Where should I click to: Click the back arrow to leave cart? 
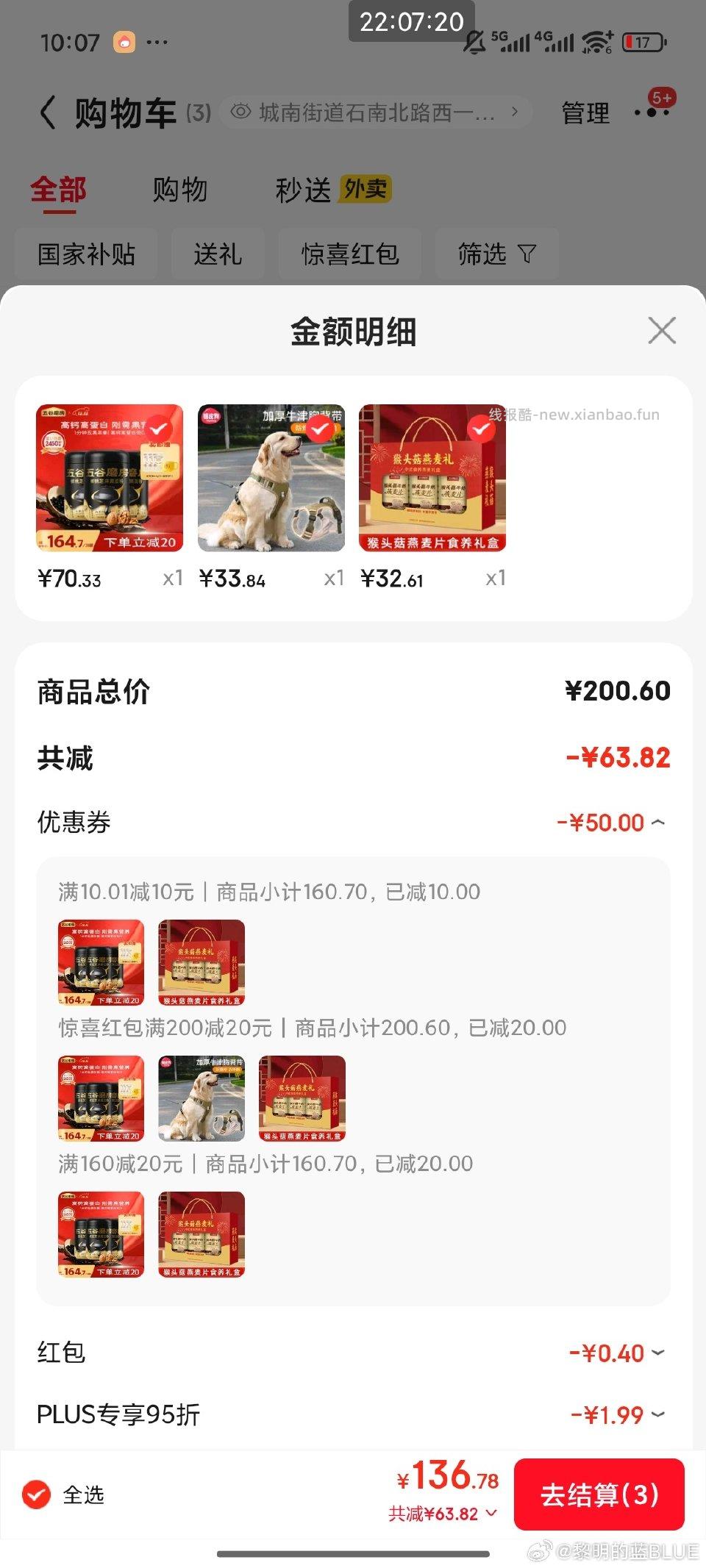point(47,112)
